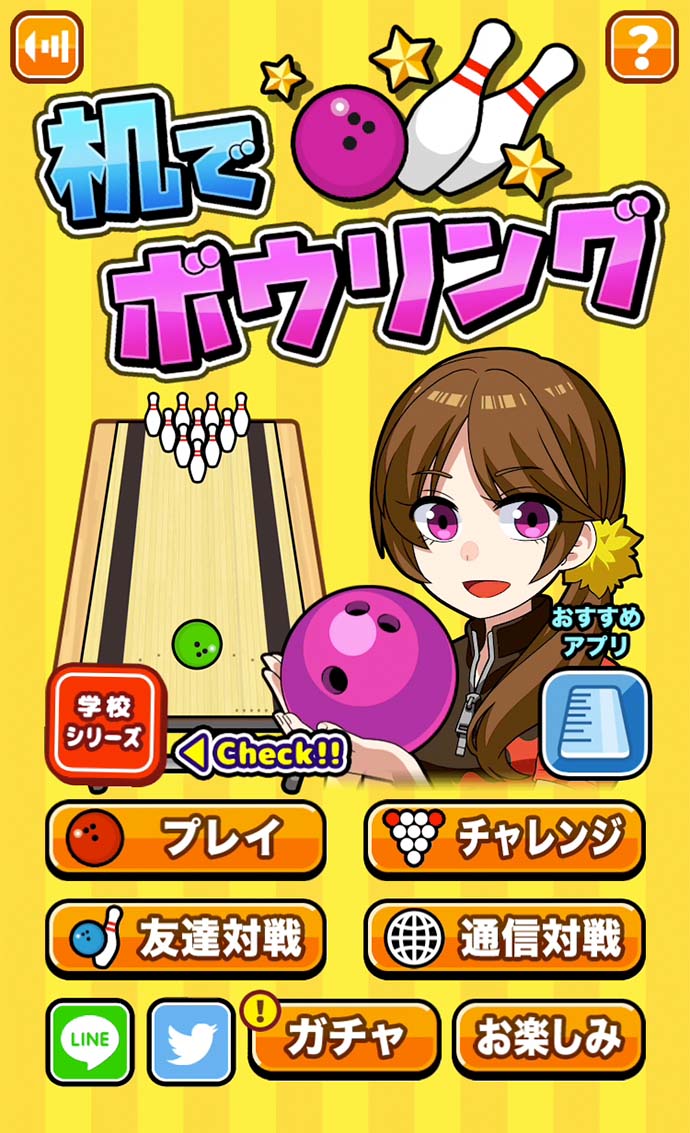Open 通信対戦 online match

[504, 938]
